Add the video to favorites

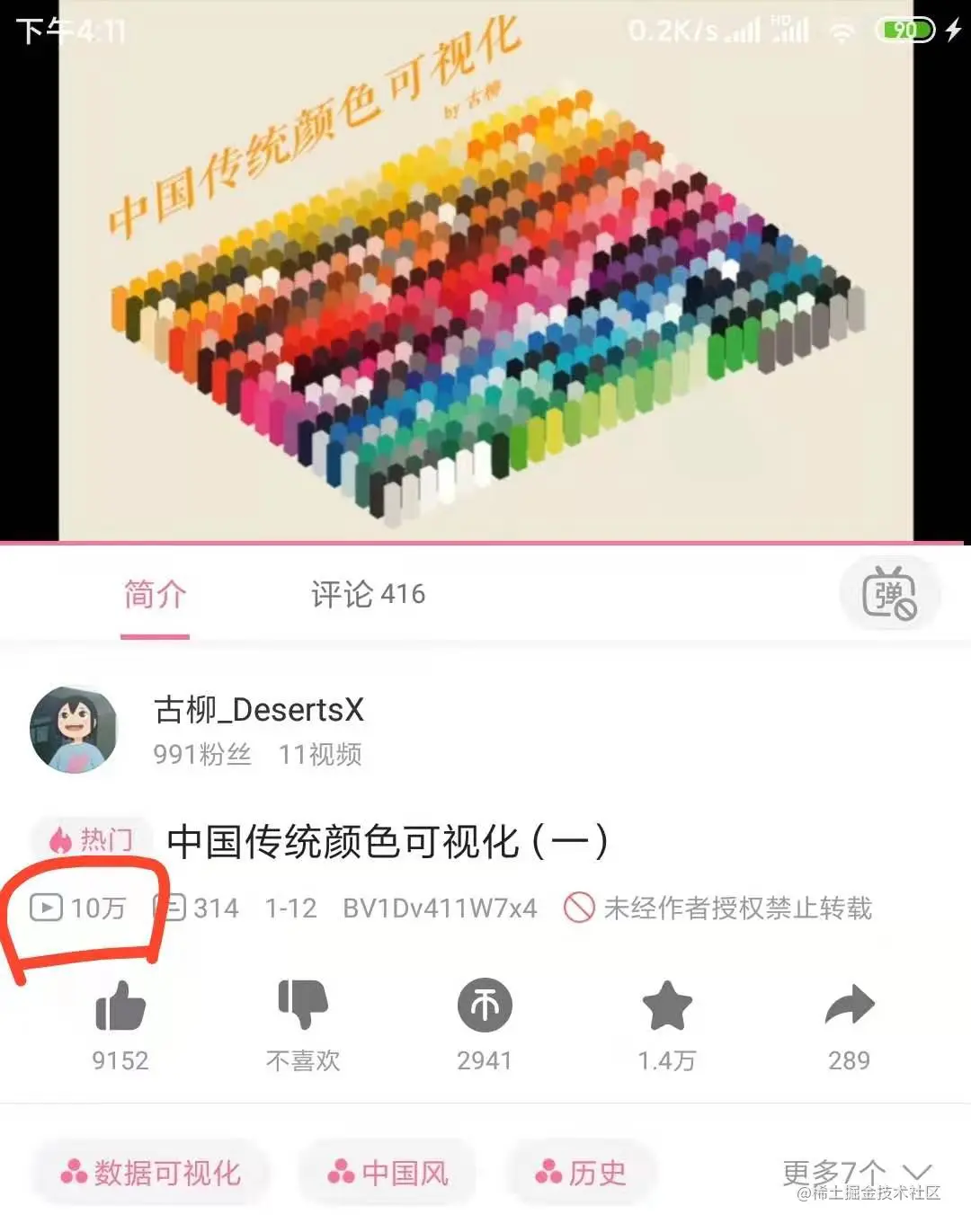click(x=667, y=1006)
